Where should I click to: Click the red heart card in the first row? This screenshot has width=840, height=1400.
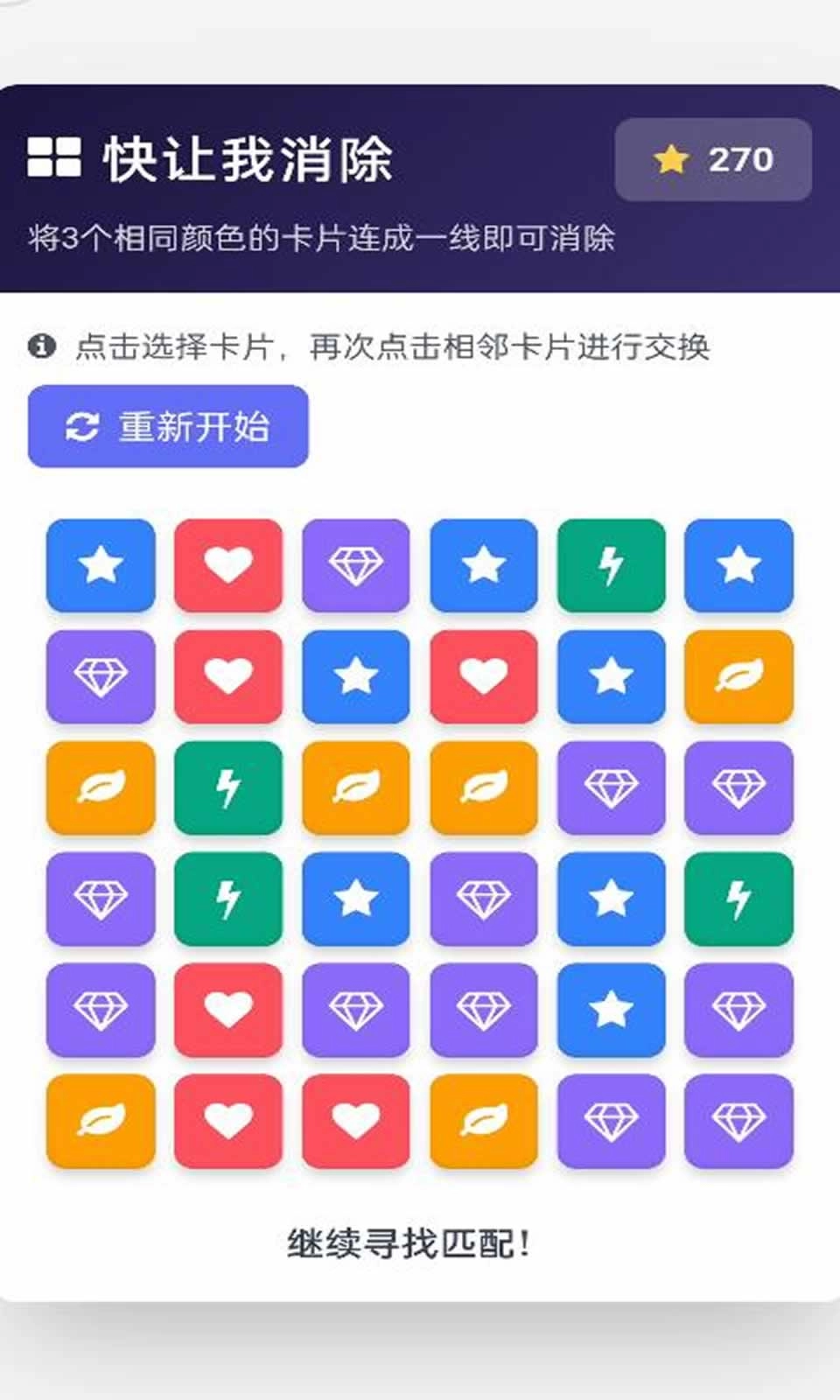227,564
